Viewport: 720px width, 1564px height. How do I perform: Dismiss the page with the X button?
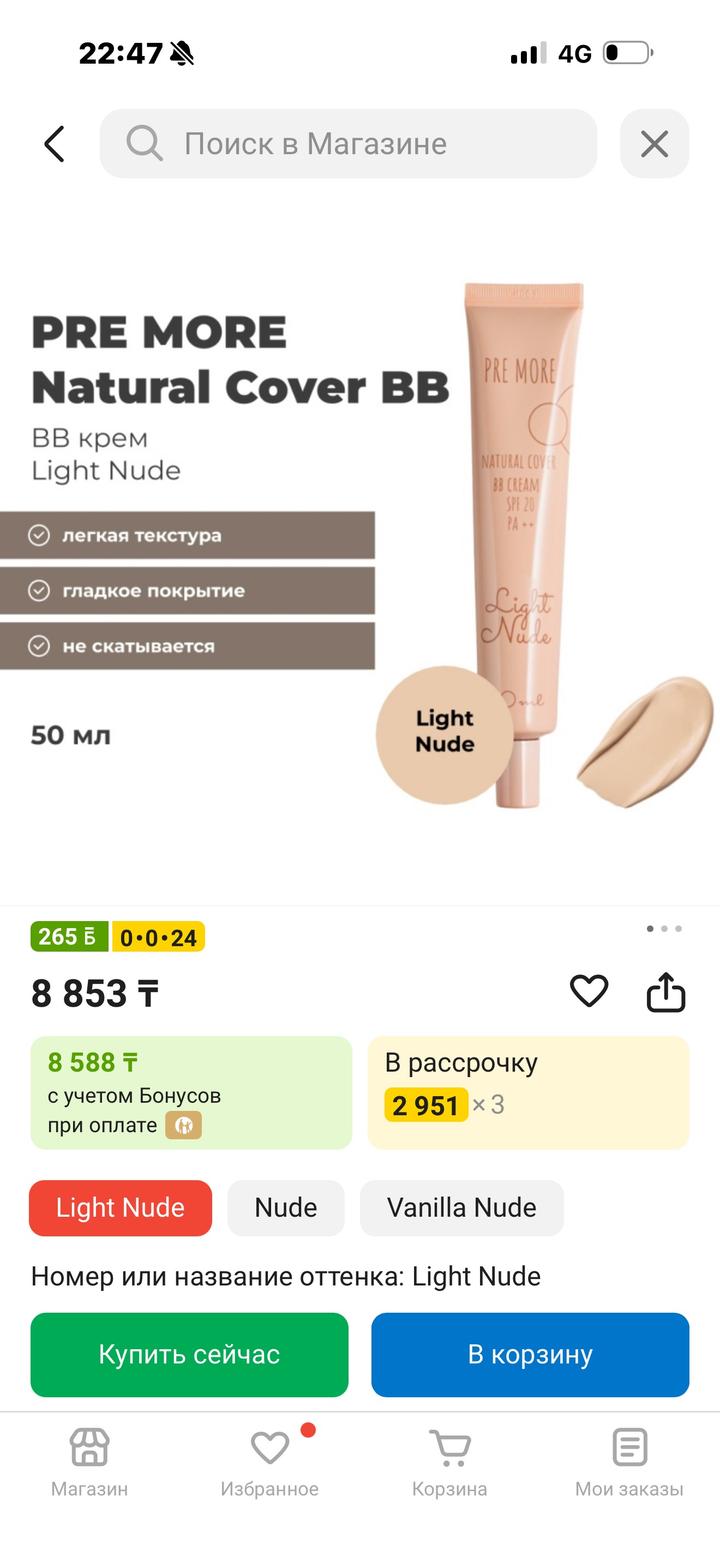pyautogui.click(x=655, y=143)
